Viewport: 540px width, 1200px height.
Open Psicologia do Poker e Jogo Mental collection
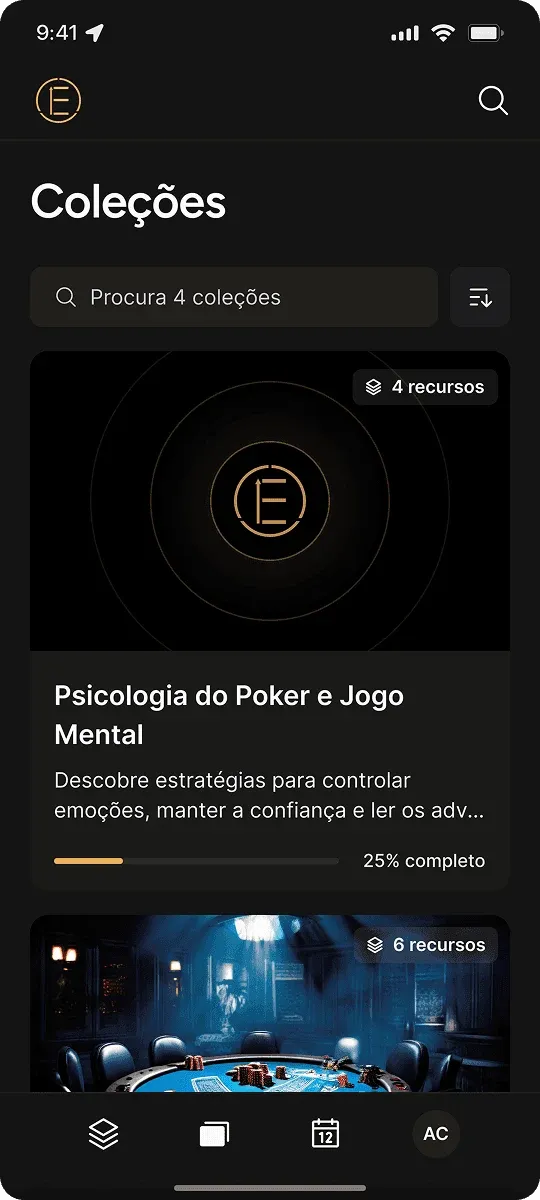tap(270, 620)
